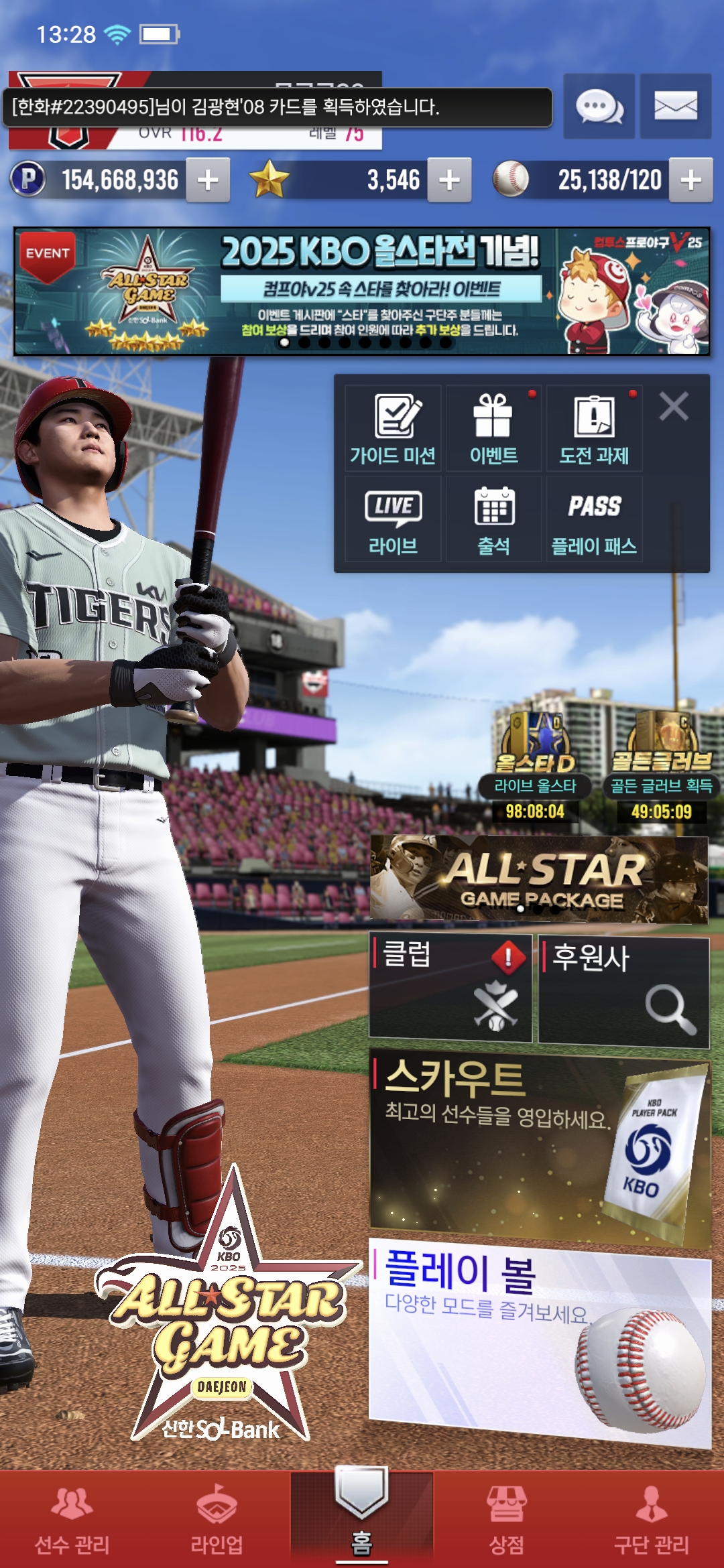Open the 이벤트 gift menu
724x1568 pixels.
click(x=493, y=428)
